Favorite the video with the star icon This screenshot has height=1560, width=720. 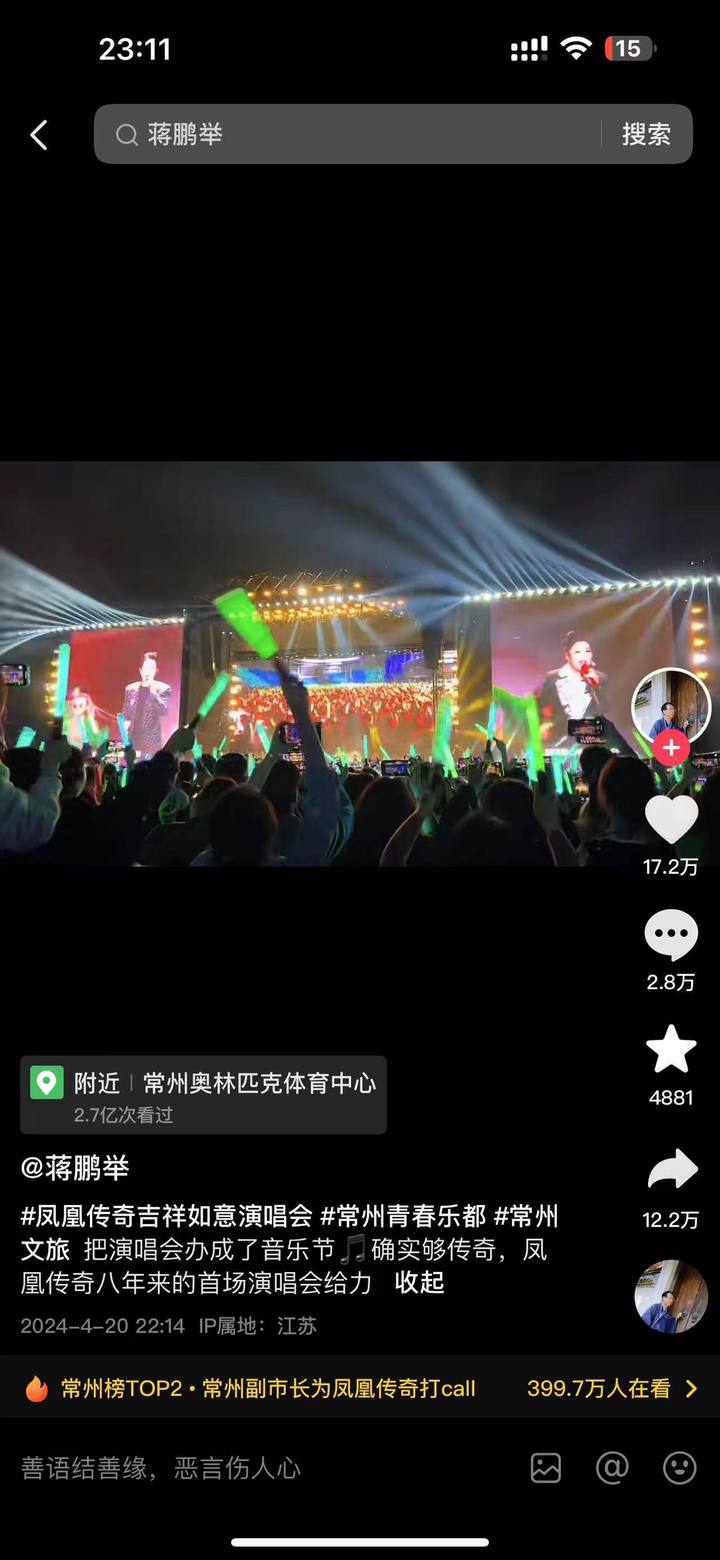pos(671,1050)
